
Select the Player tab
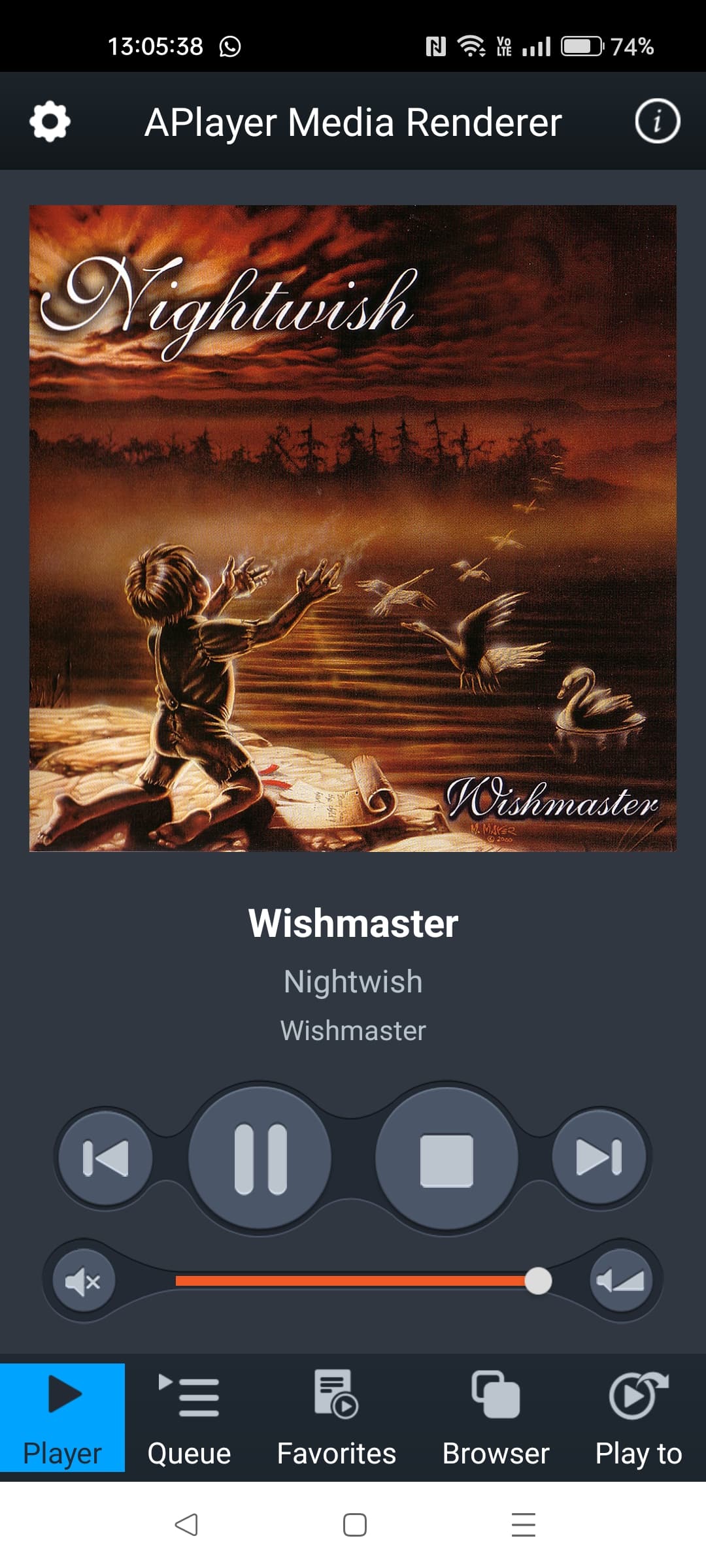coord(62,1418)
